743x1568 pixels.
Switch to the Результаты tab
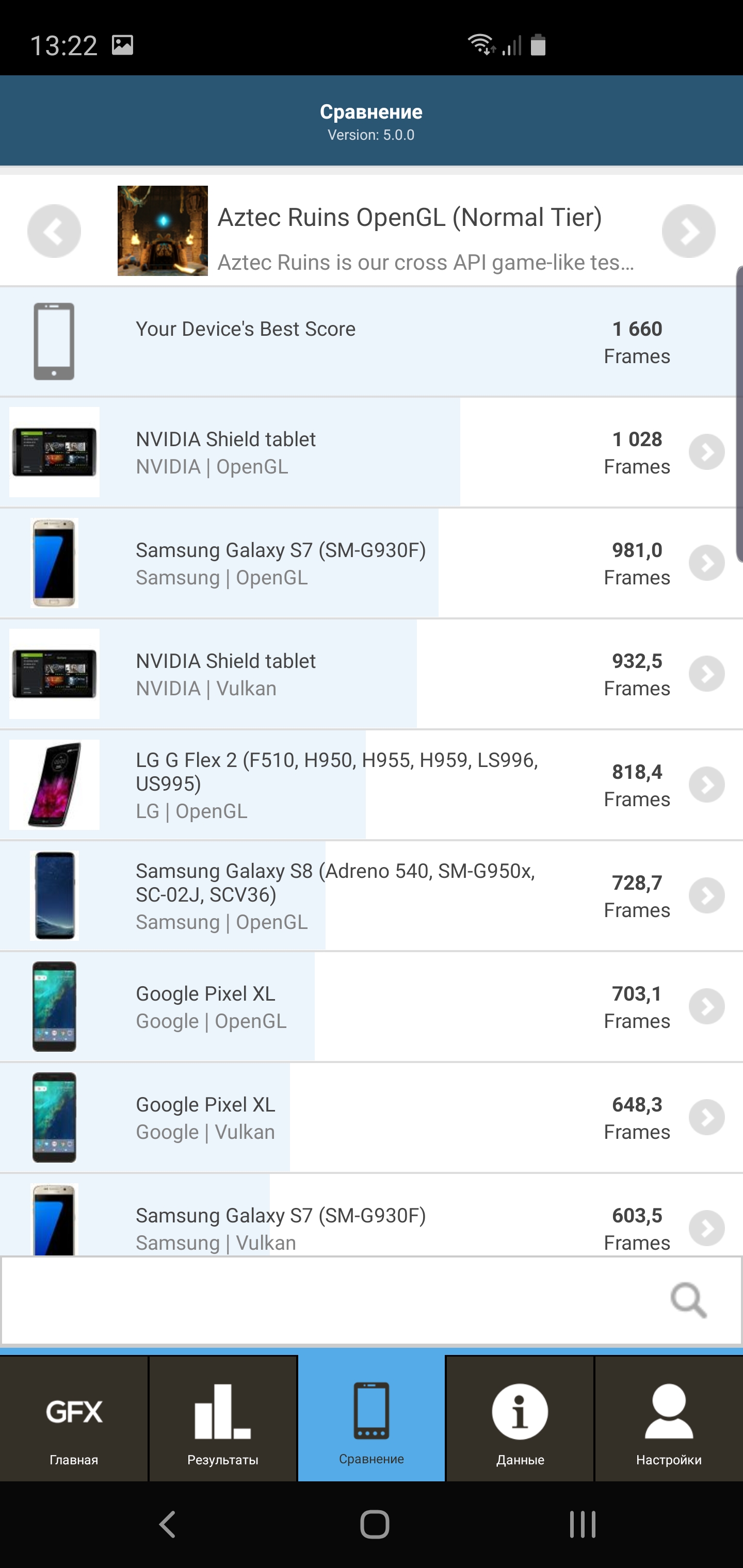(223, 1419)
